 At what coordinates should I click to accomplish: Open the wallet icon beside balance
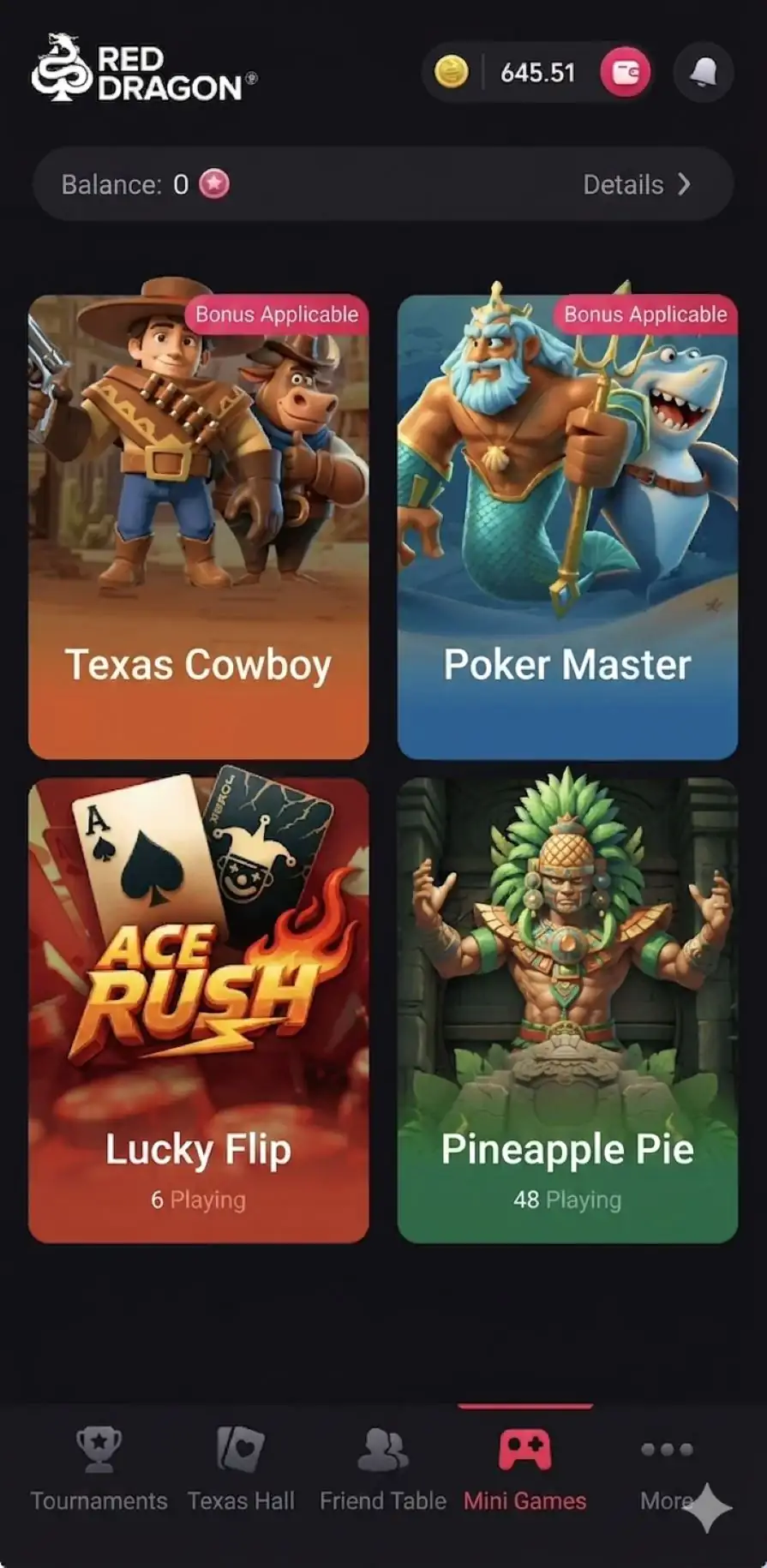click(x=625, y=73)
